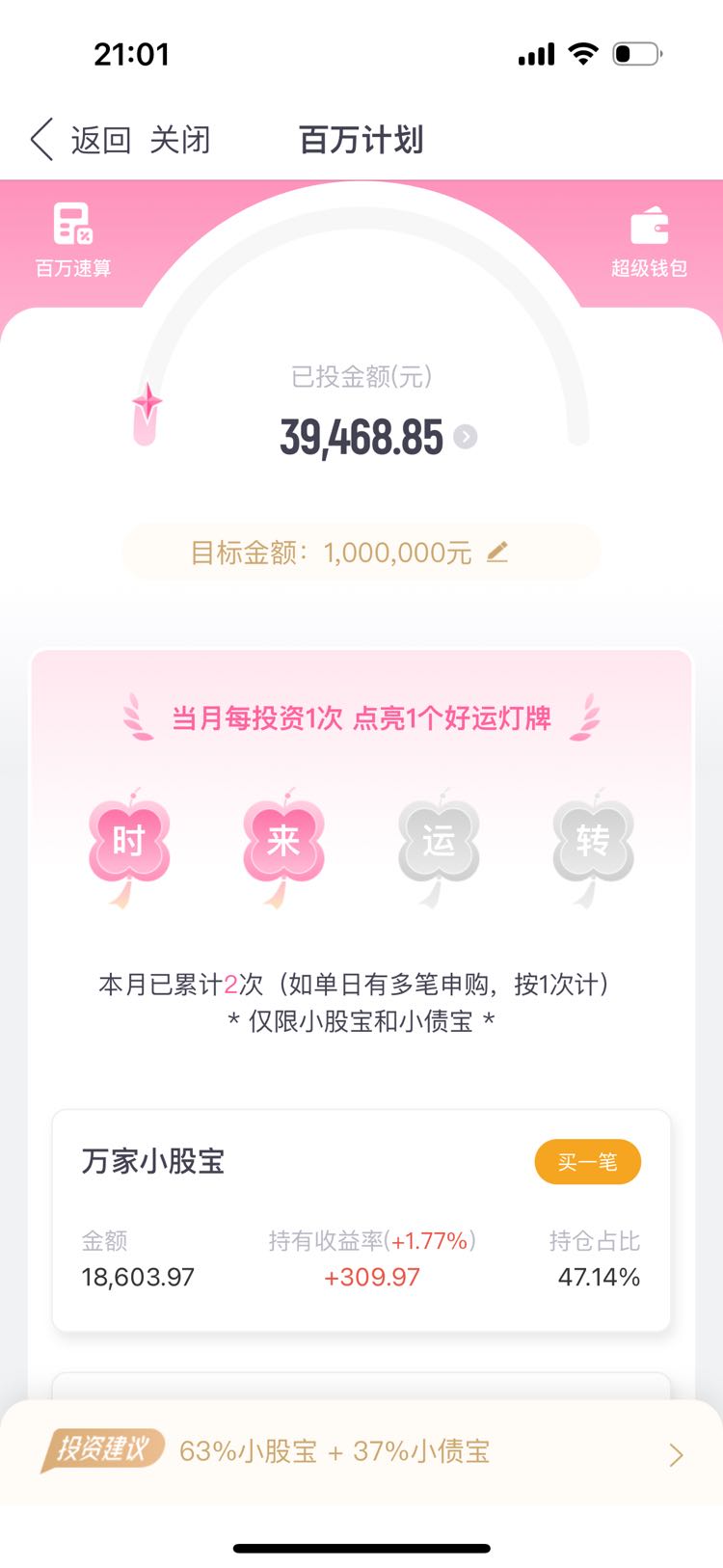
Task: Open the 万家小股宝 holding card
Action: pos(361,1221)
